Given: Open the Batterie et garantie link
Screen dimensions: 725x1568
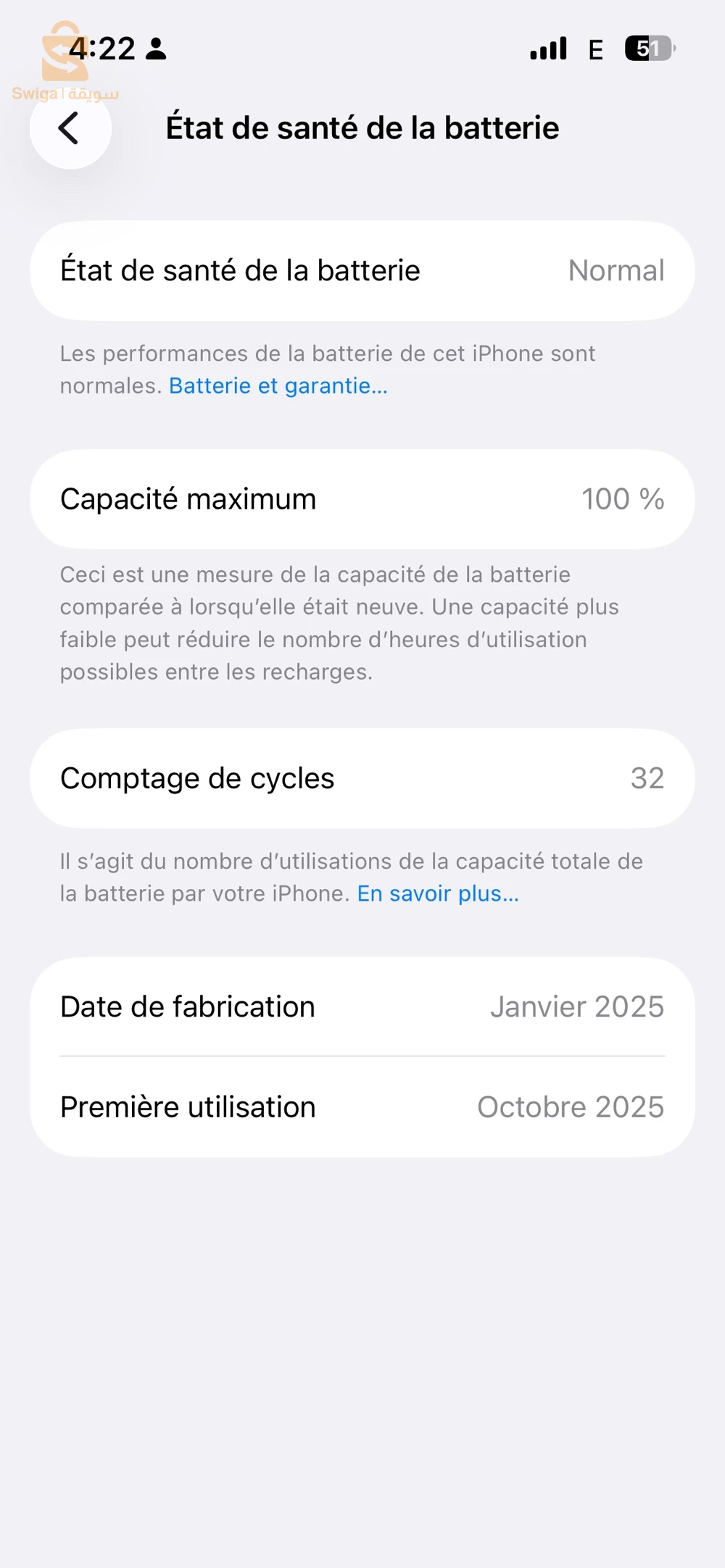Looking at the screenshot, I should point(278,386).
